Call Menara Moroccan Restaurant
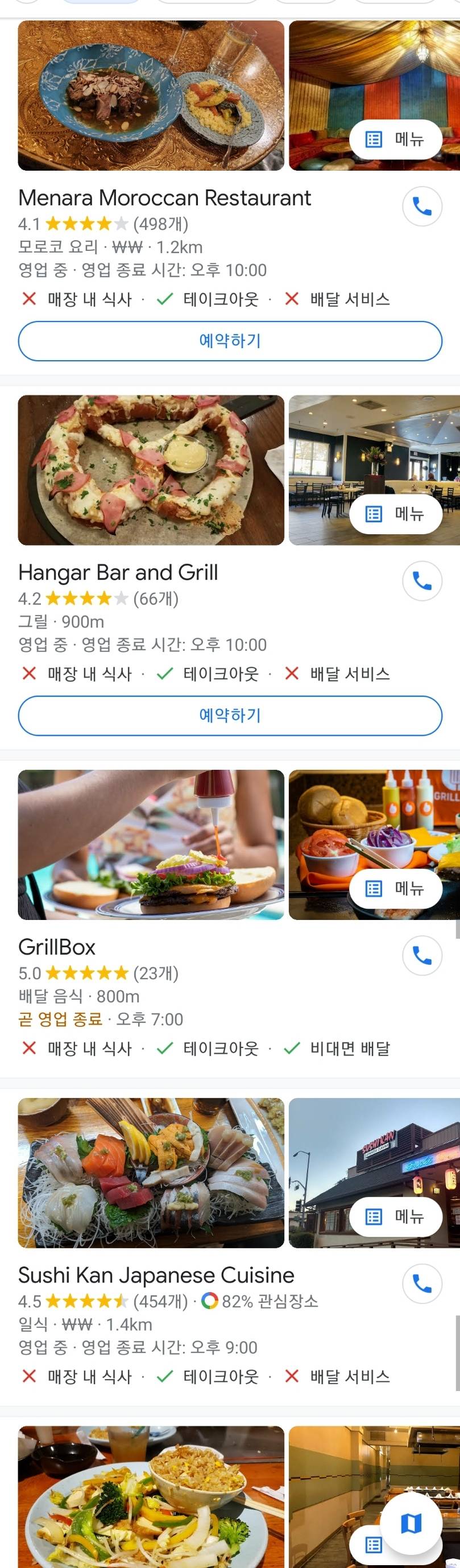The image size is (460, 1568). (x=422, y=207)
